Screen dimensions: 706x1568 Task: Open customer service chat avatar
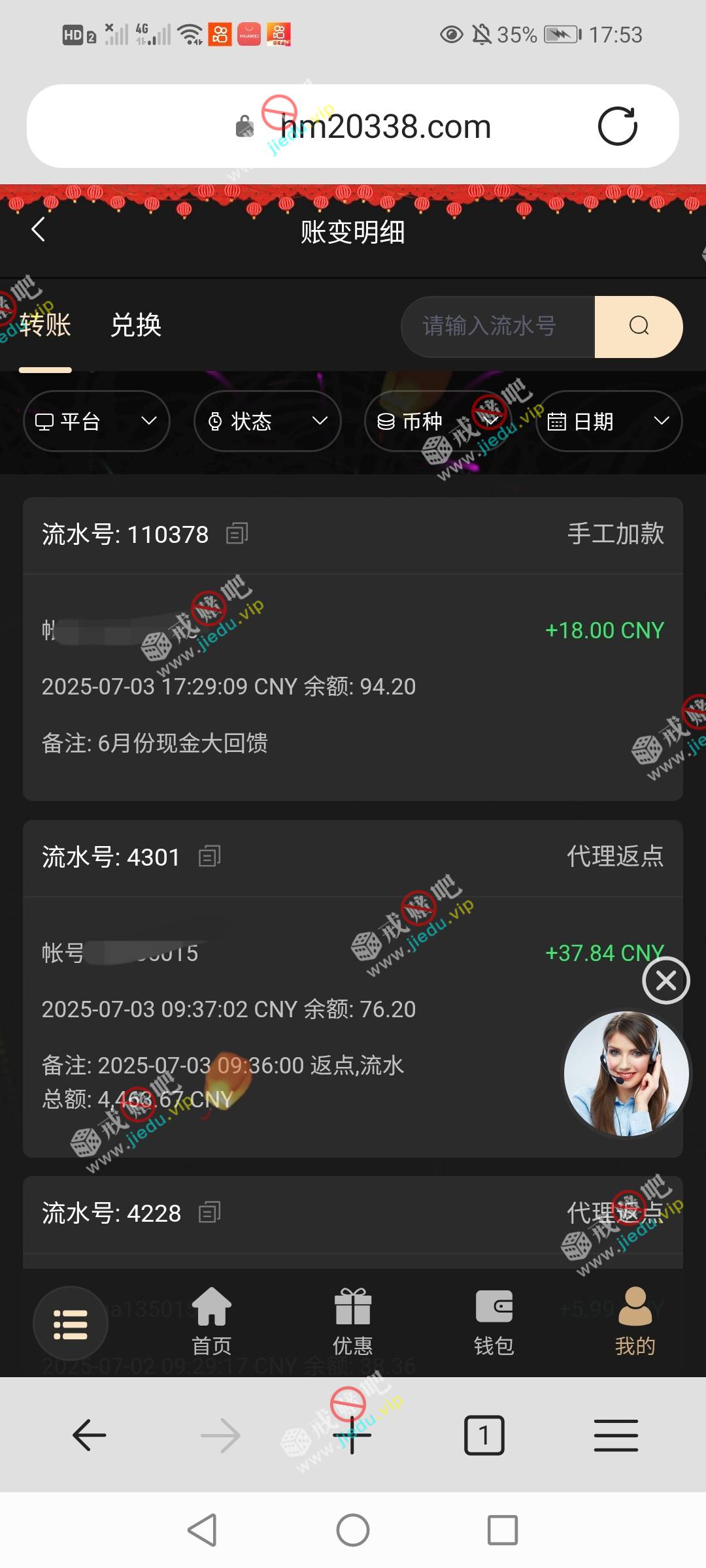626,1073
